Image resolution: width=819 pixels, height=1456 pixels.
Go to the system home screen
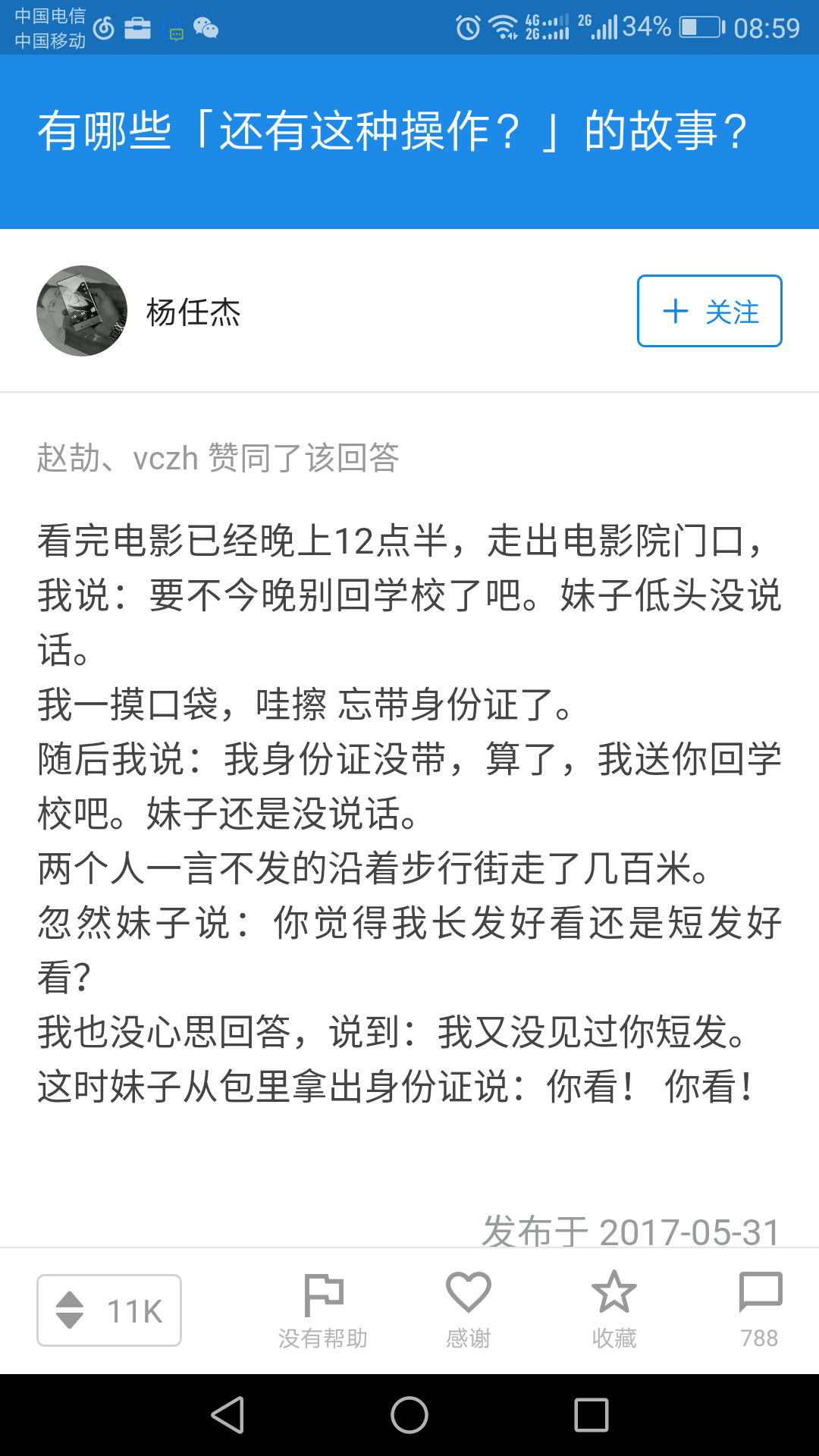[x=409, y=1415]
